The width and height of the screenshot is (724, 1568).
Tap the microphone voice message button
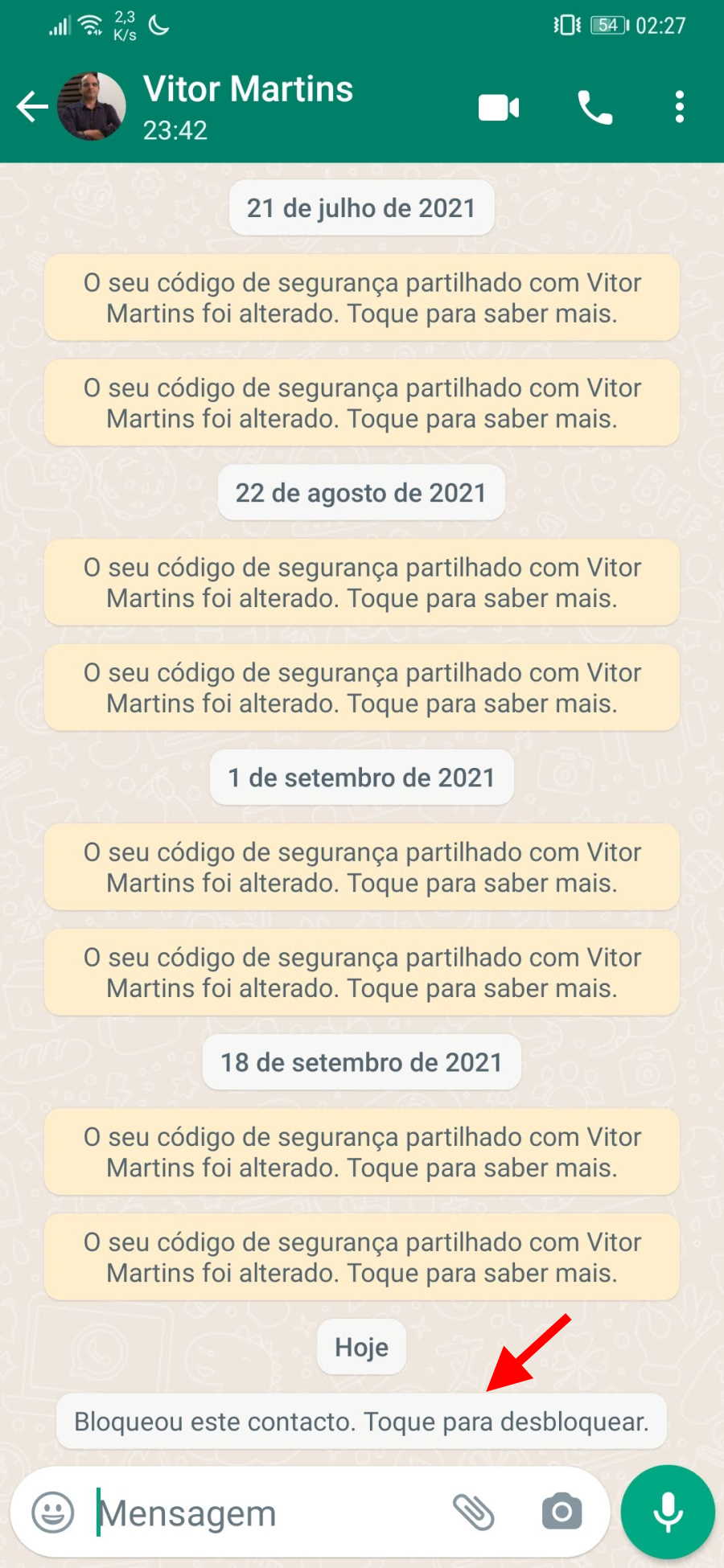[667, 1513]
